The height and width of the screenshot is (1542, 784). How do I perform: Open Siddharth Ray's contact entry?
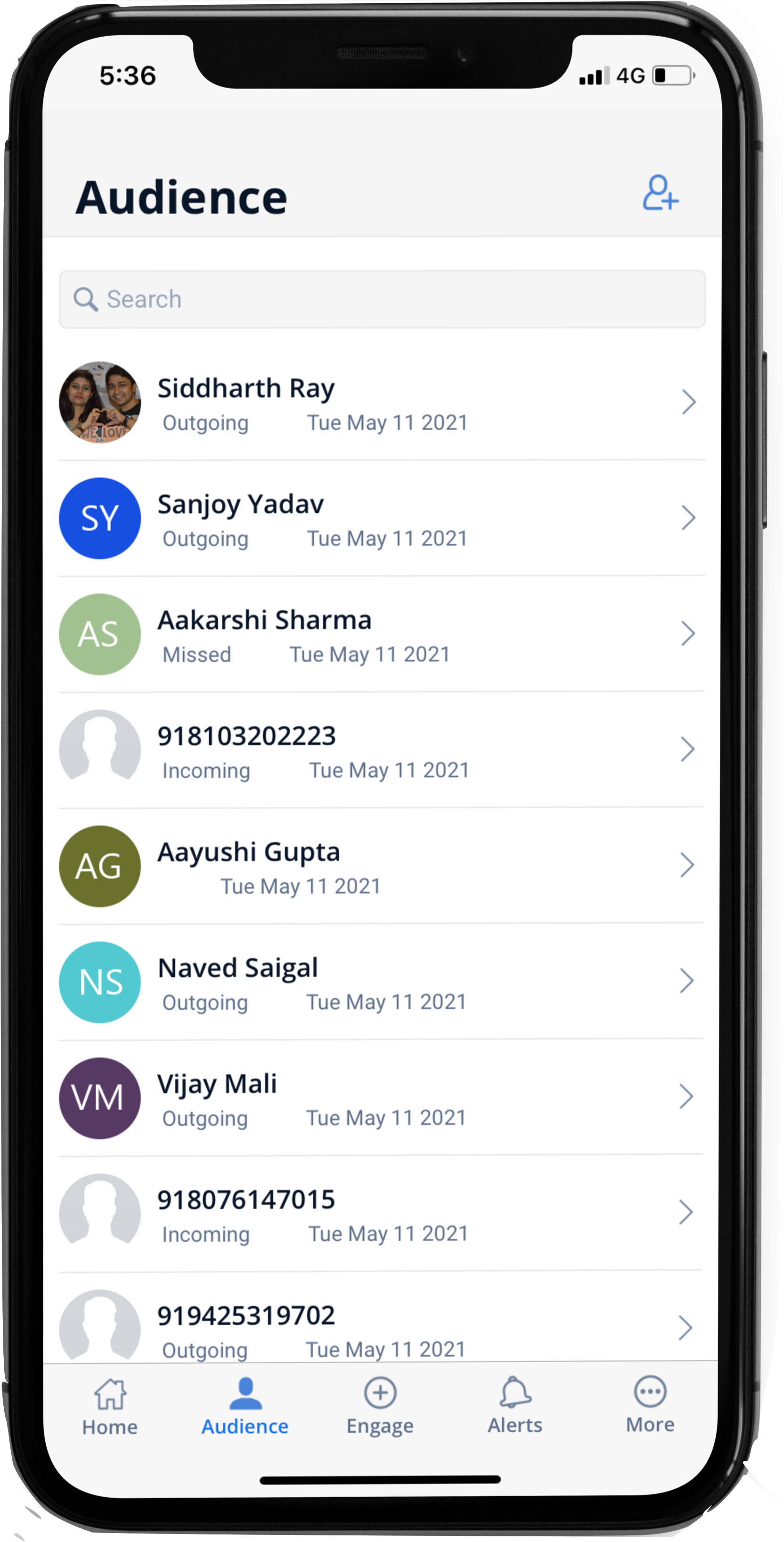[x=382, y=403]
